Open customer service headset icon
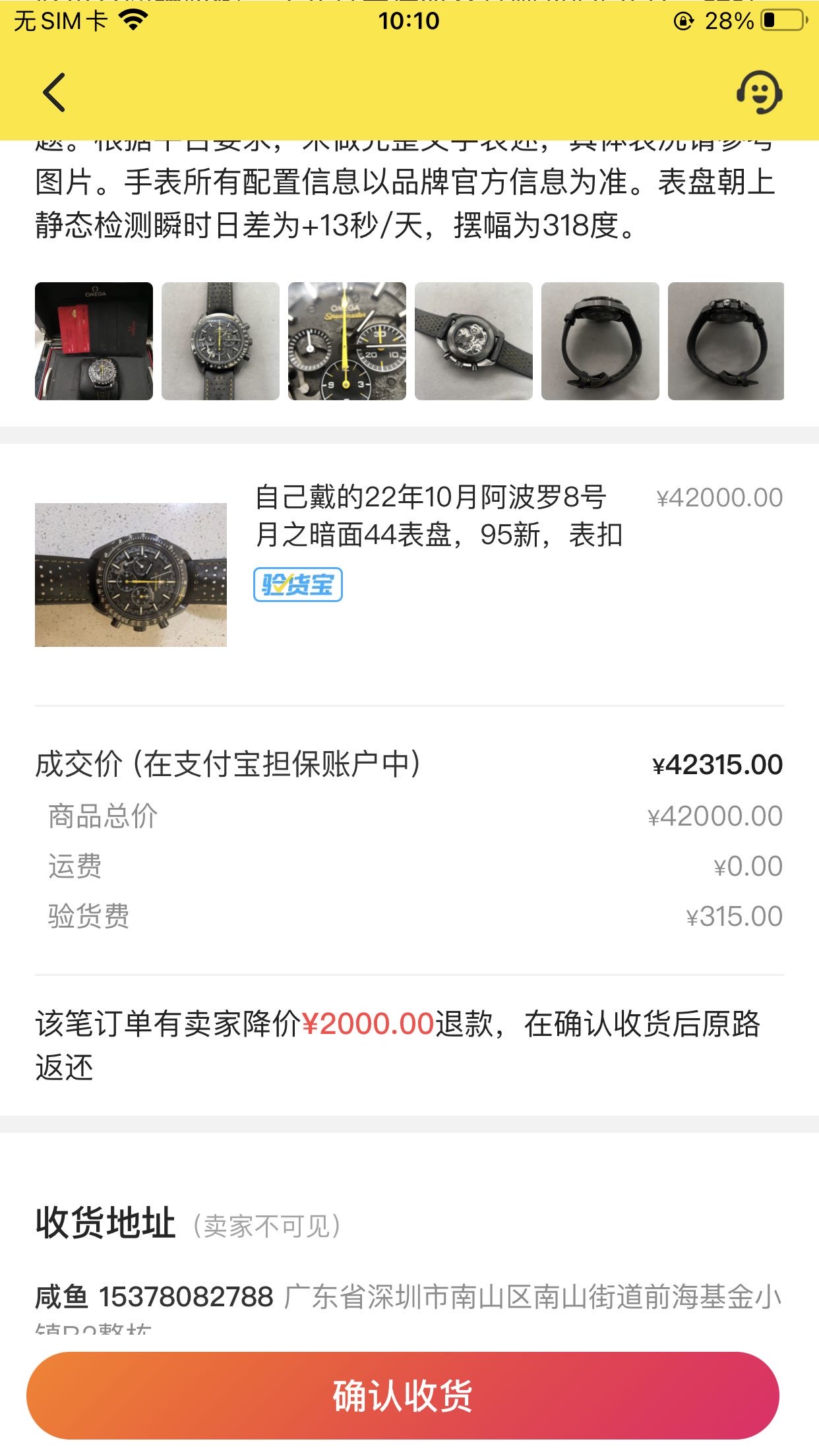 pos(759,92)
